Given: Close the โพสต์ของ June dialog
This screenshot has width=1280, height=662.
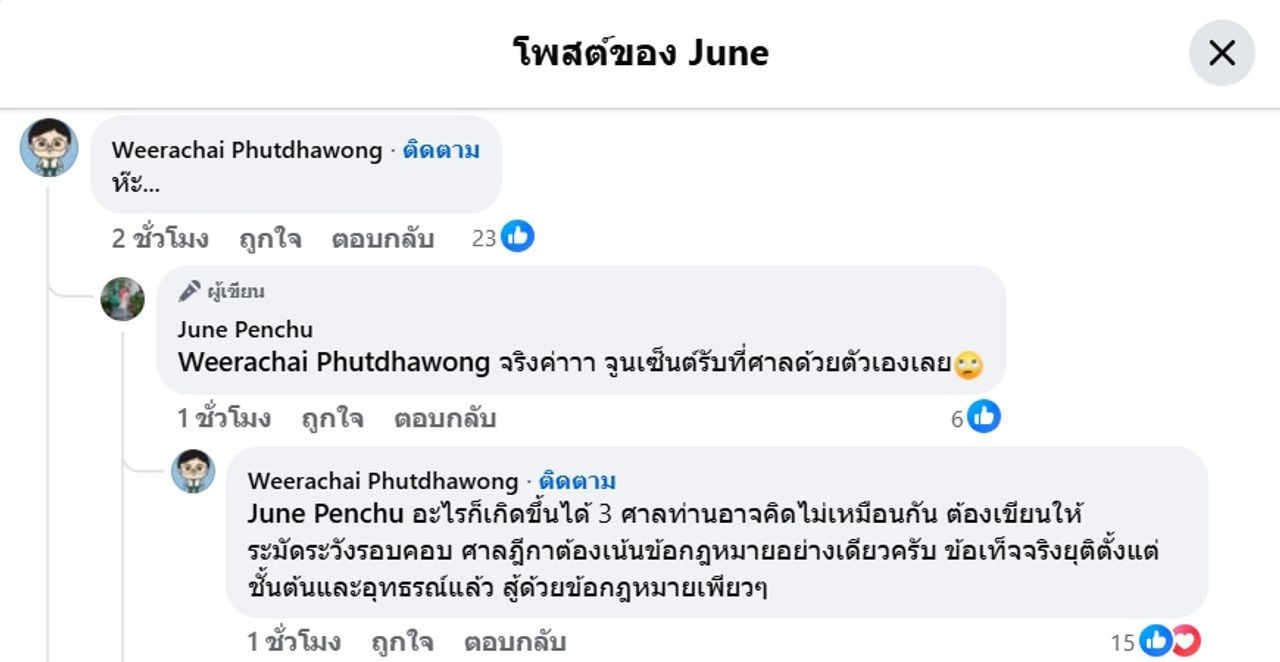Looking at the screenshot, I should (x=1221, y=53).
